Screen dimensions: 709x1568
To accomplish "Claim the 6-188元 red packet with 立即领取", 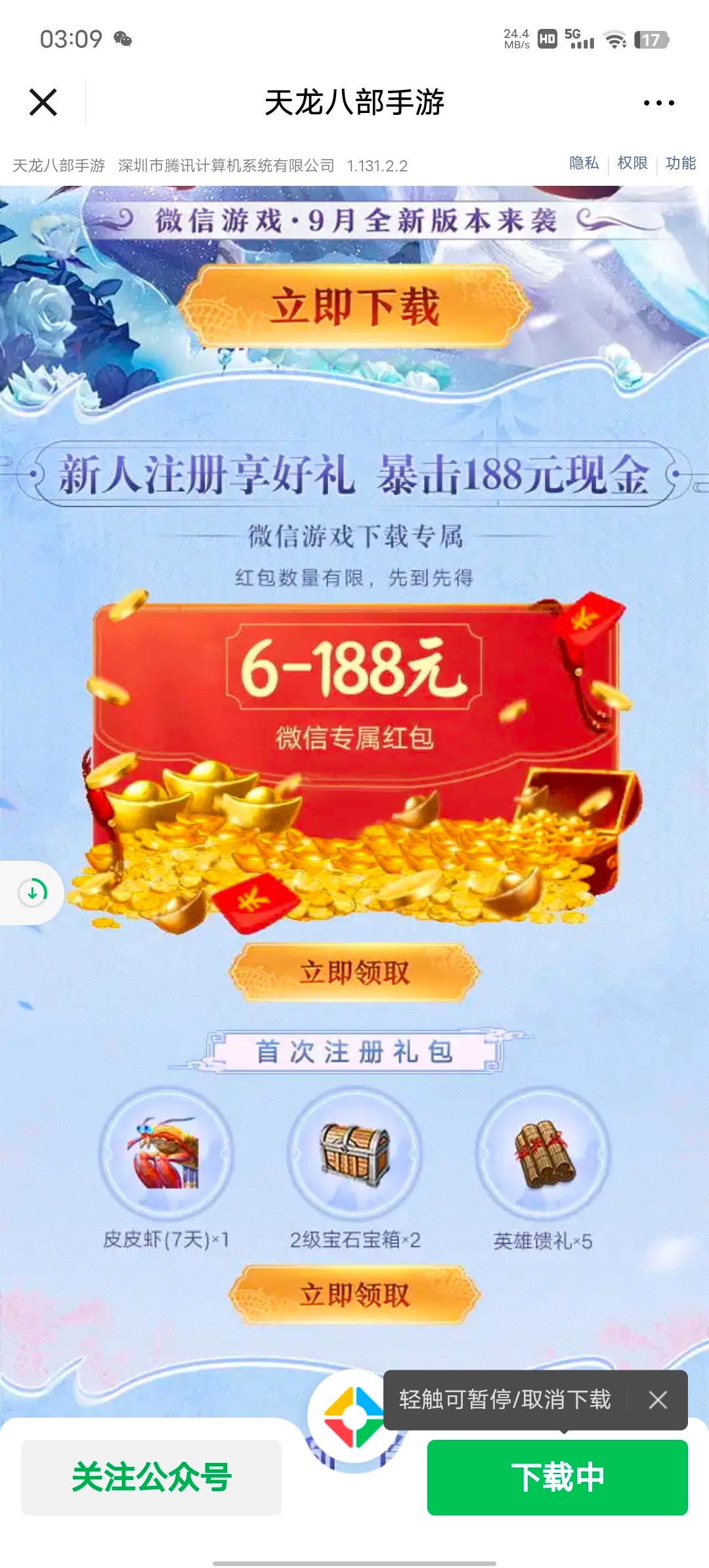I will 354,972.
